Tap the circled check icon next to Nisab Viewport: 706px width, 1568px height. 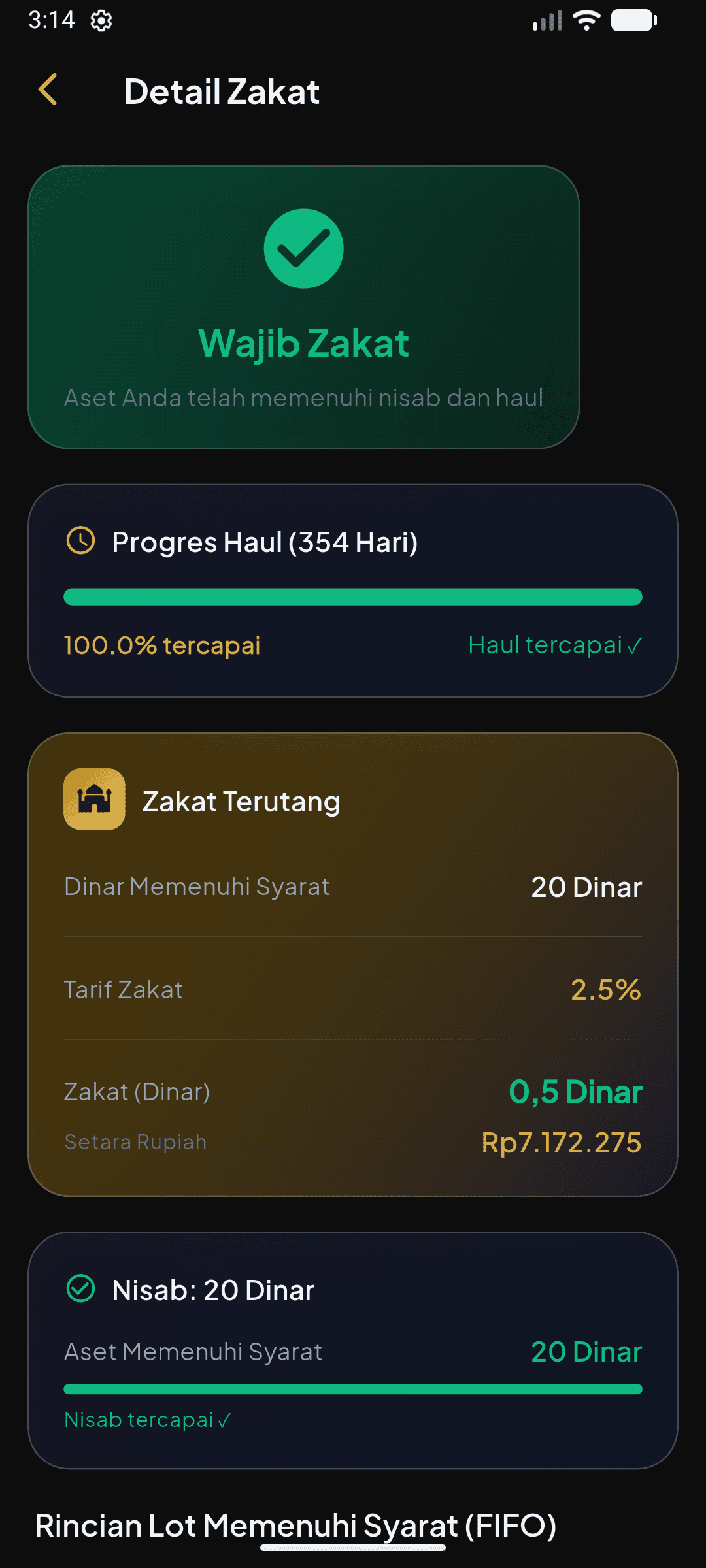click(x=79, y=1288)
